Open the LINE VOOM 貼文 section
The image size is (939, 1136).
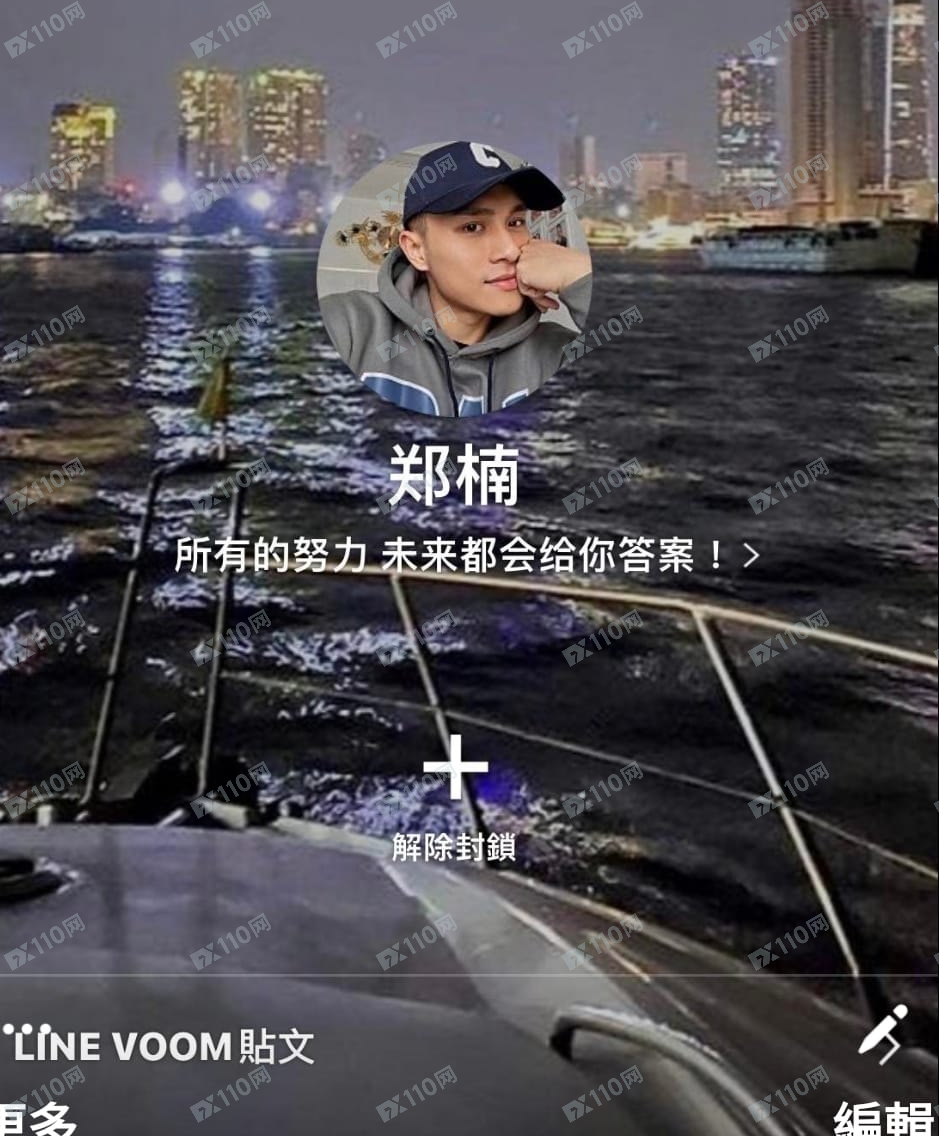point(165,1046)
